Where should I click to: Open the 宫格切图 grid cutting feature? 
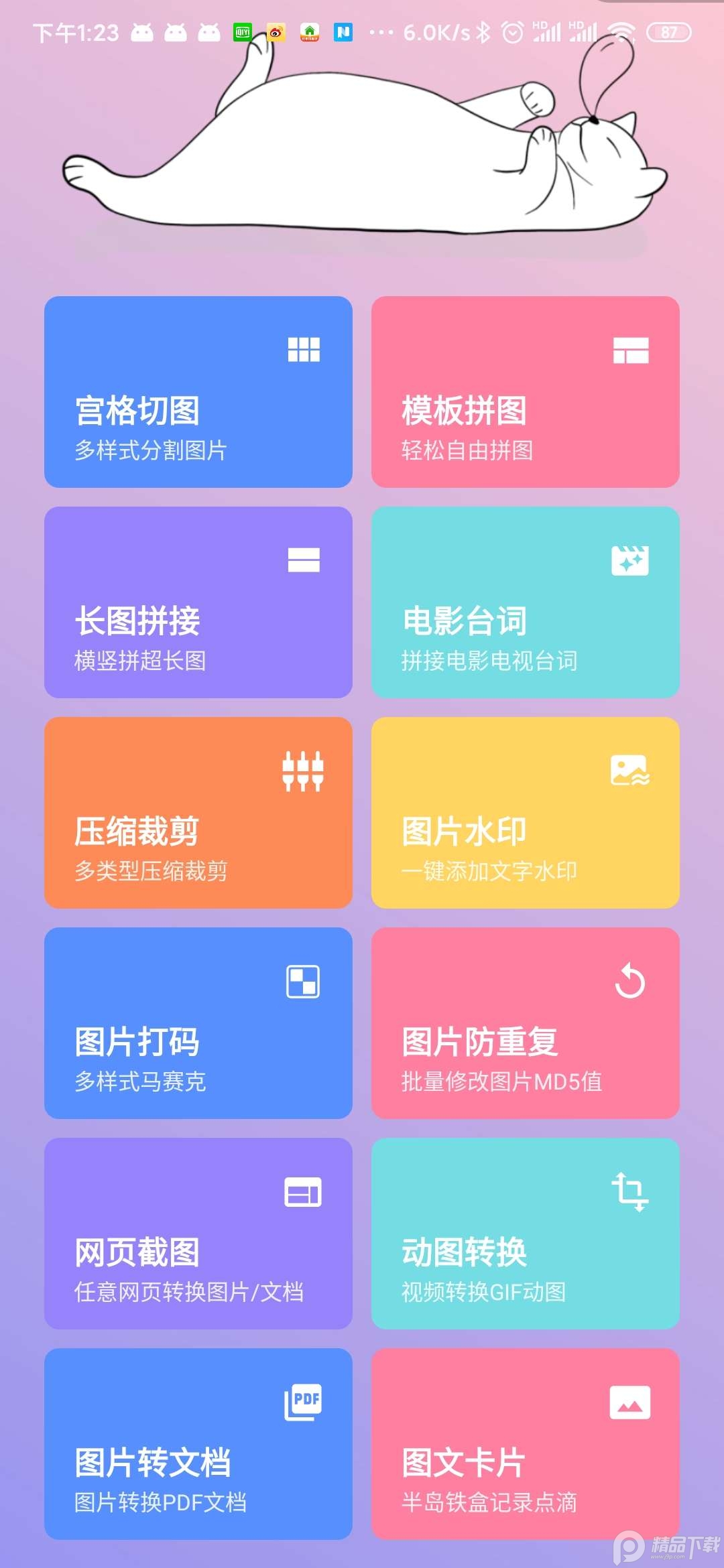[198, 392]
